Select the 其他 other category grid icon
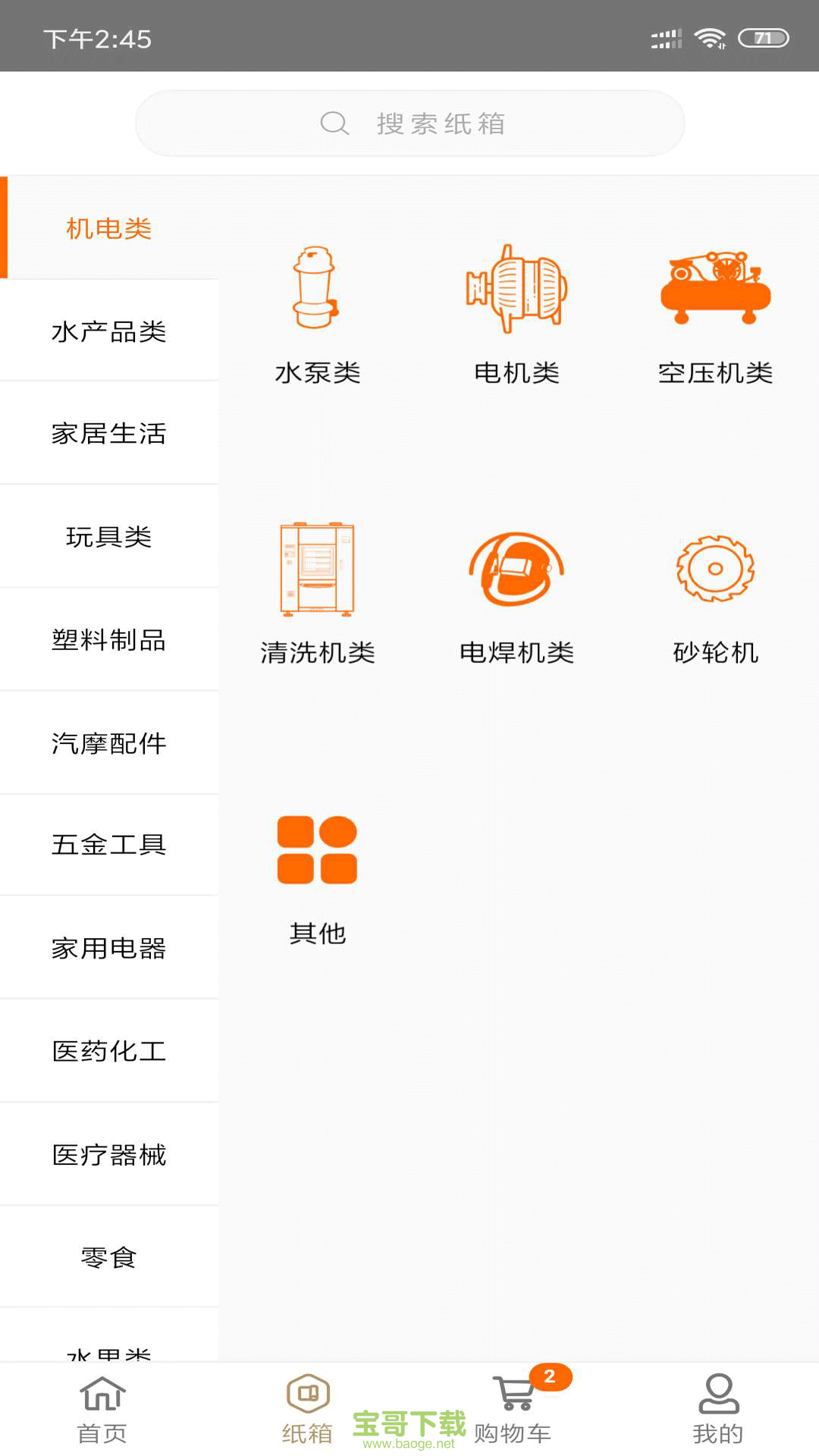 pos(317,849)
